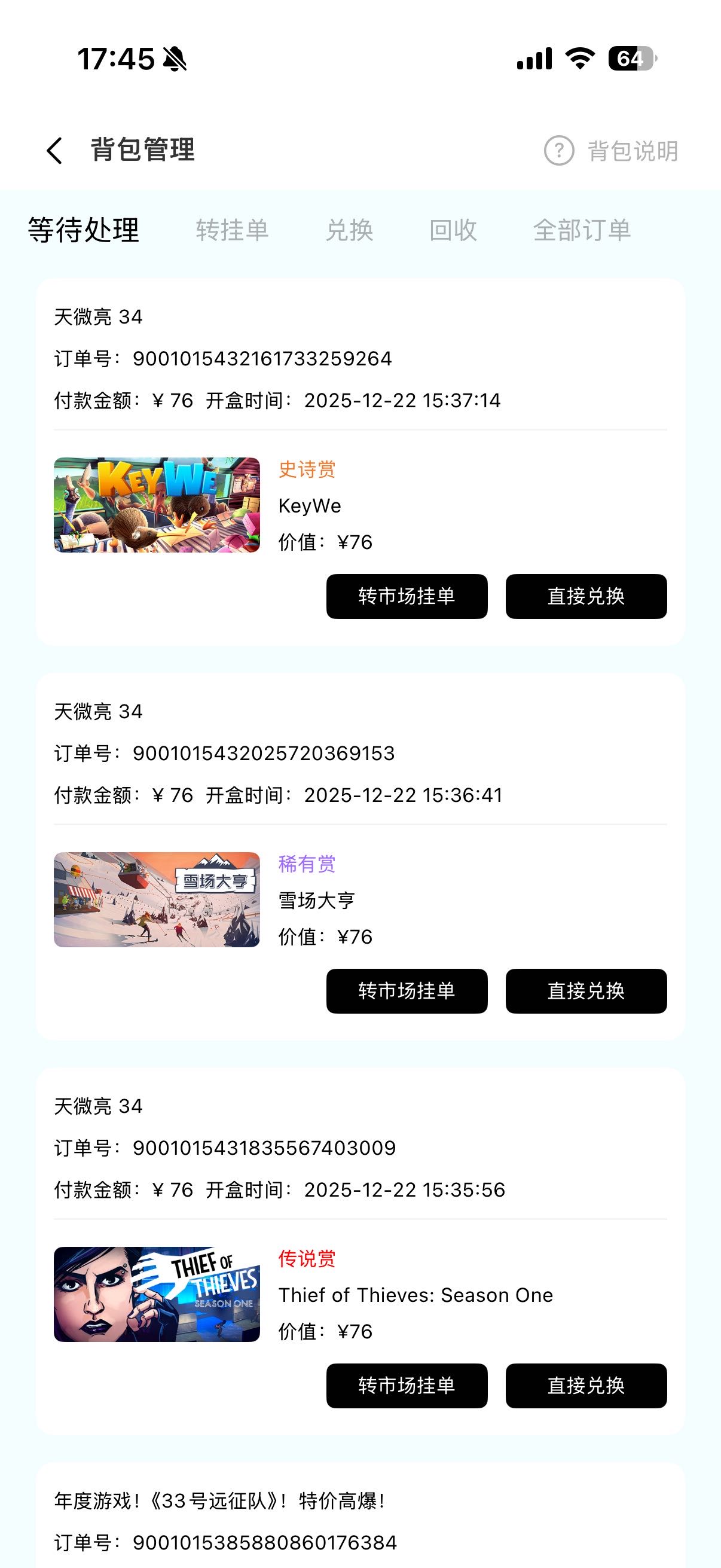Viewport: 721px width, 1568px height.
Task: List 雪场大亨 via 转市场挂单
Action: tap(407, 991)
